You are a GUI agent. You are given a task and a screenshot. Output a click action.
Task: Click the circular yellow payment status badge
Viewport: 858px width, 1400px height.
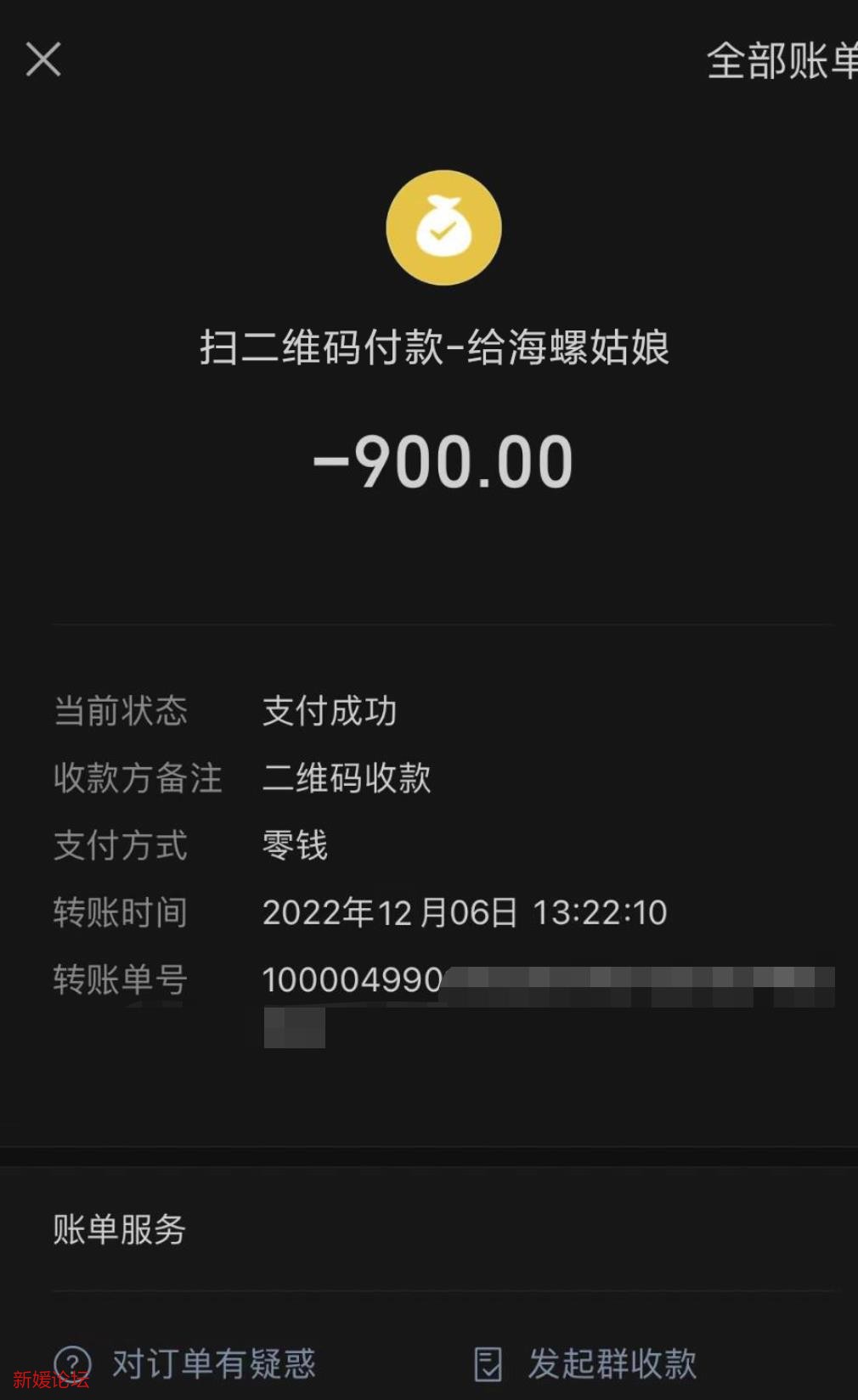click(x=443, y=227)
